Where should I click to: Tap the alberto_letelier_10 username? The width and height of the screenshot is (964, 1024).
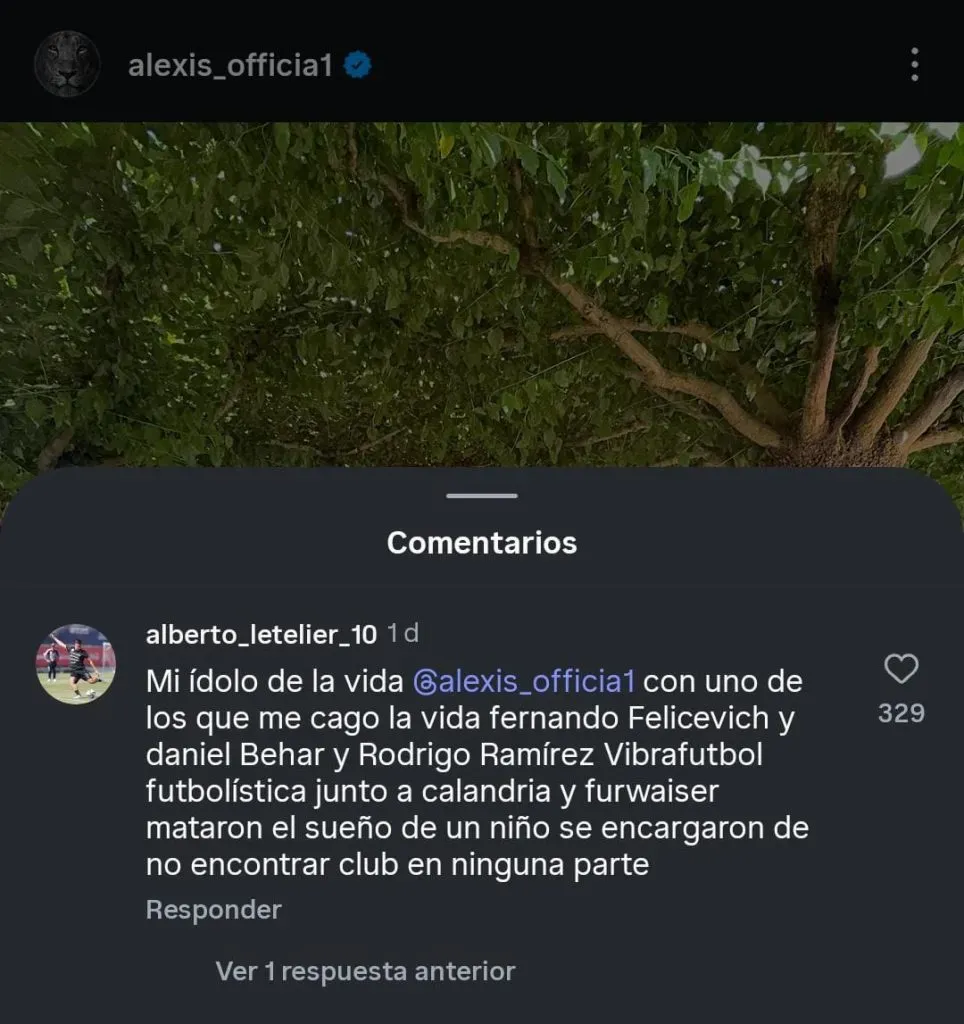(x=261, y=634)
